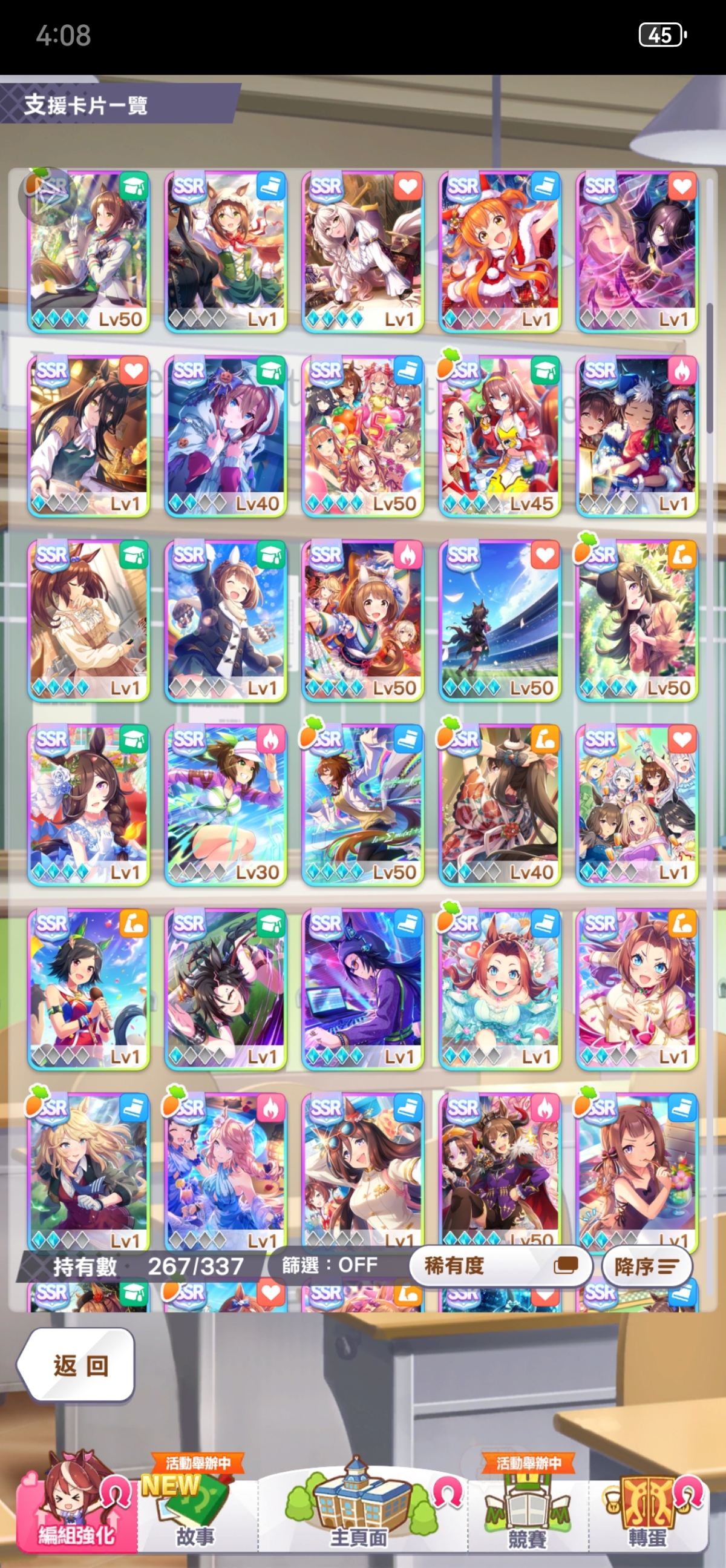726x1568 pixels.
Task: Open the number 15 balloon group Lv50 card
Action: pyautogui.click(x=362, y=436)
